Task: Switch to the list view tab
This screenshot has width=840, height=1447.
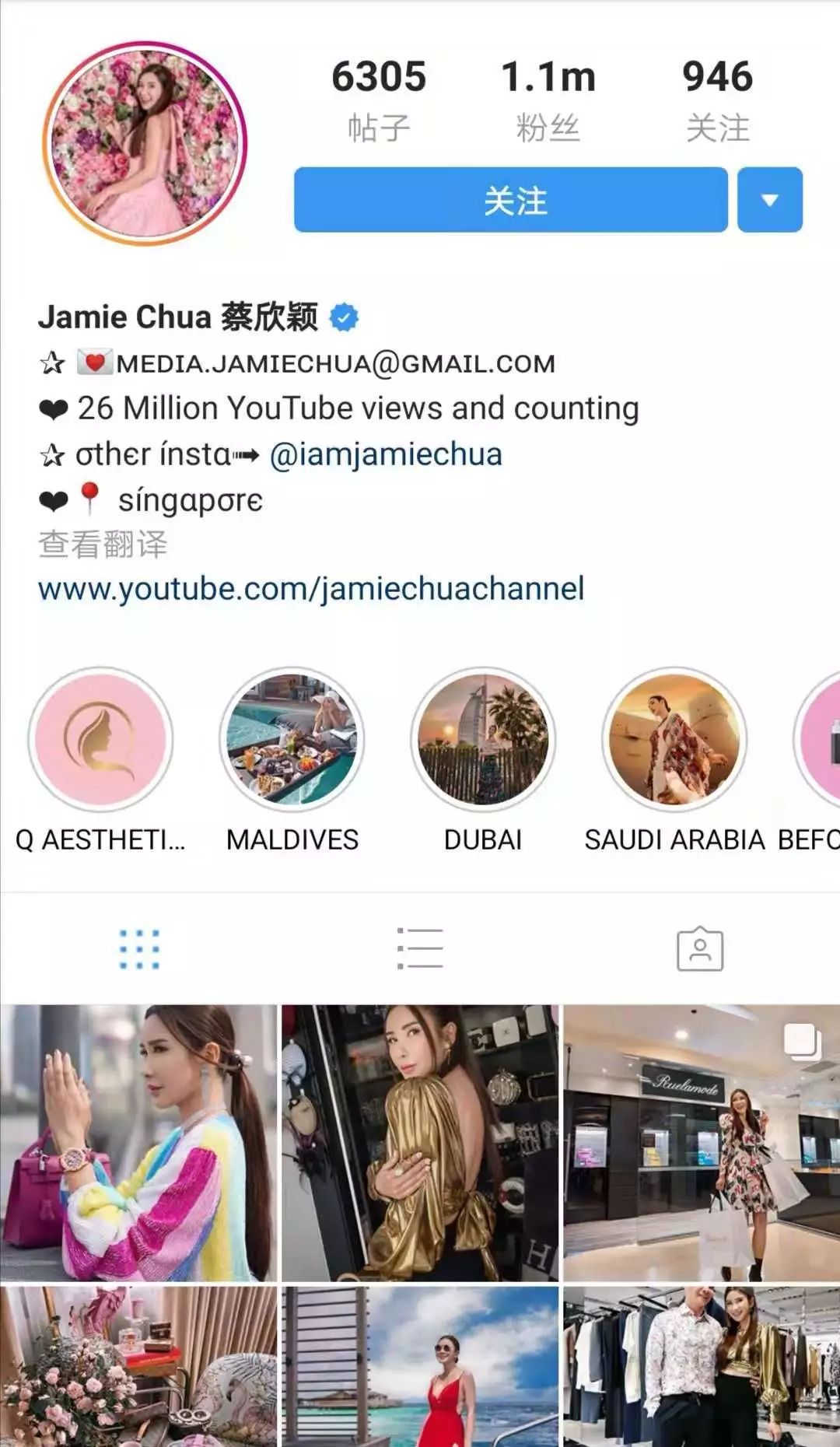Action: coord(420,949)
